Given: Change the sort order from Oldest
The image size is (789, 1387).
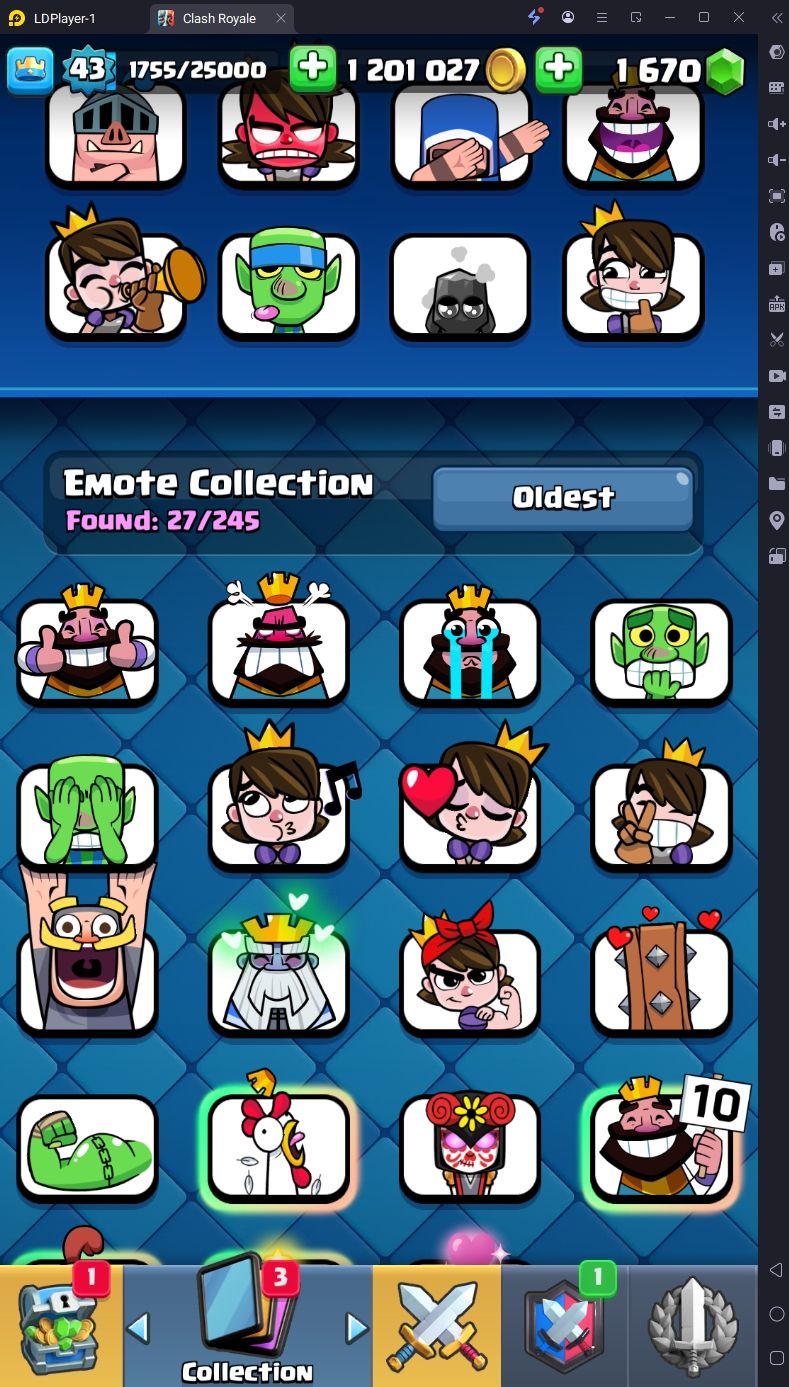Looking at the screenshot, I should (563, 497).
